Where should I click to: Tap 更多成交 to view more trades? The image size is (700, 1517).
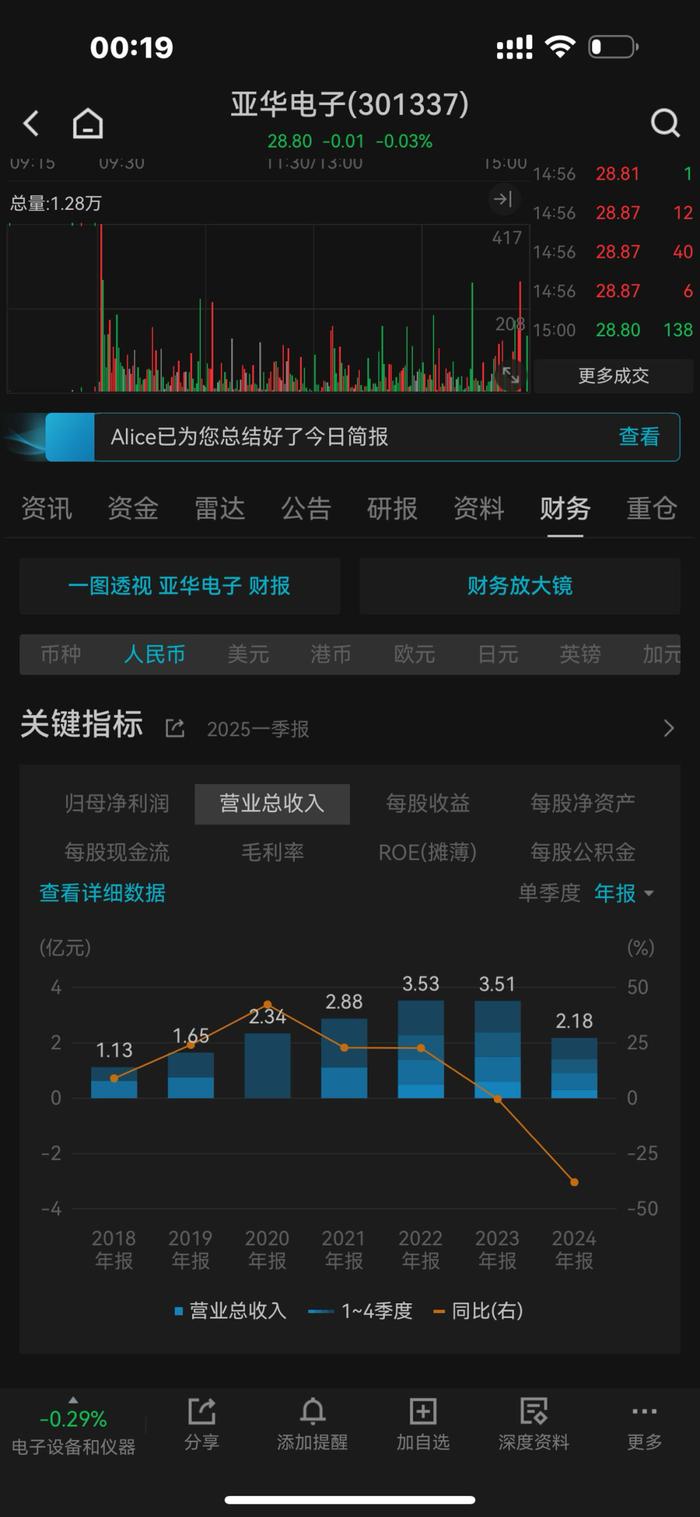click(x=613, y=376)
